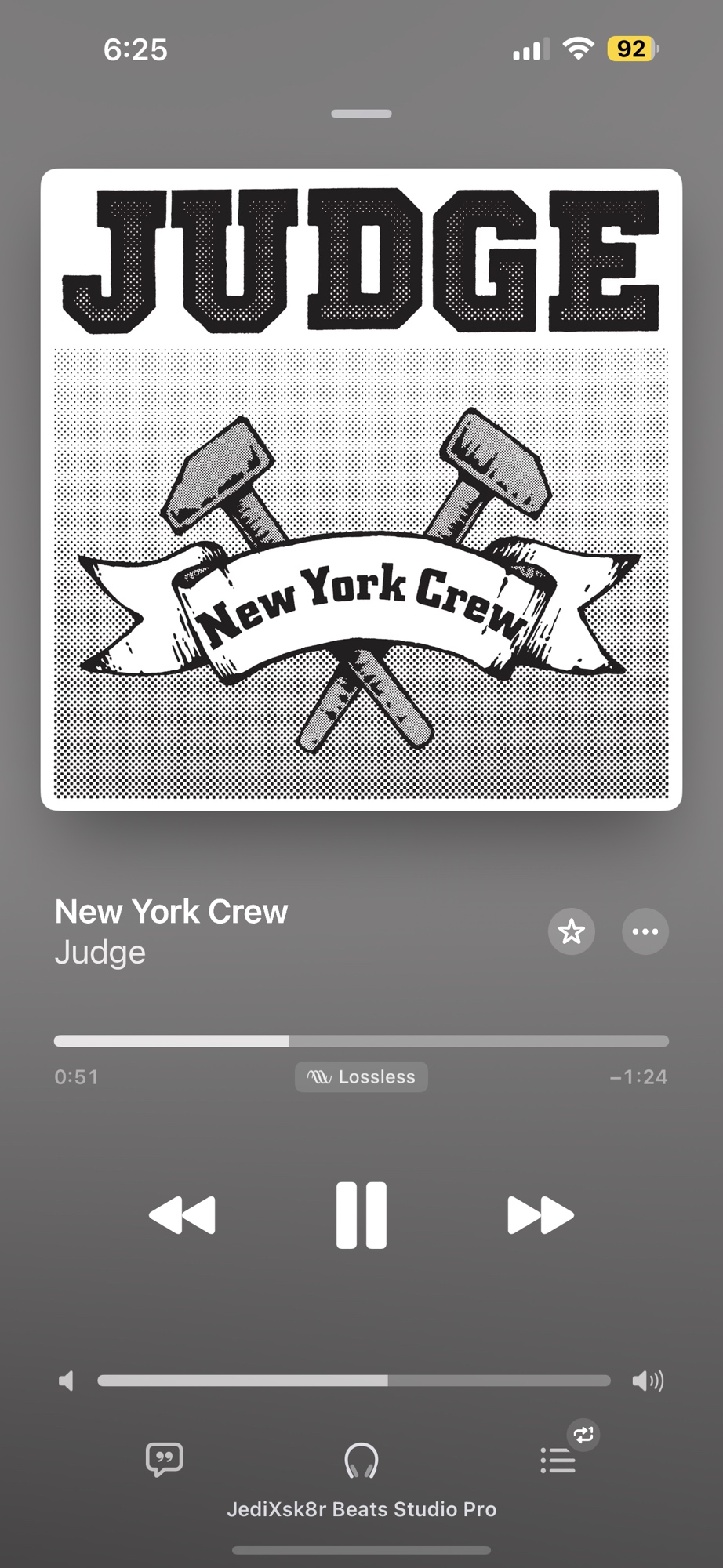Tap the Judge album artwork
Viewport: 723px width, 1568px height.
pos(361,489)
